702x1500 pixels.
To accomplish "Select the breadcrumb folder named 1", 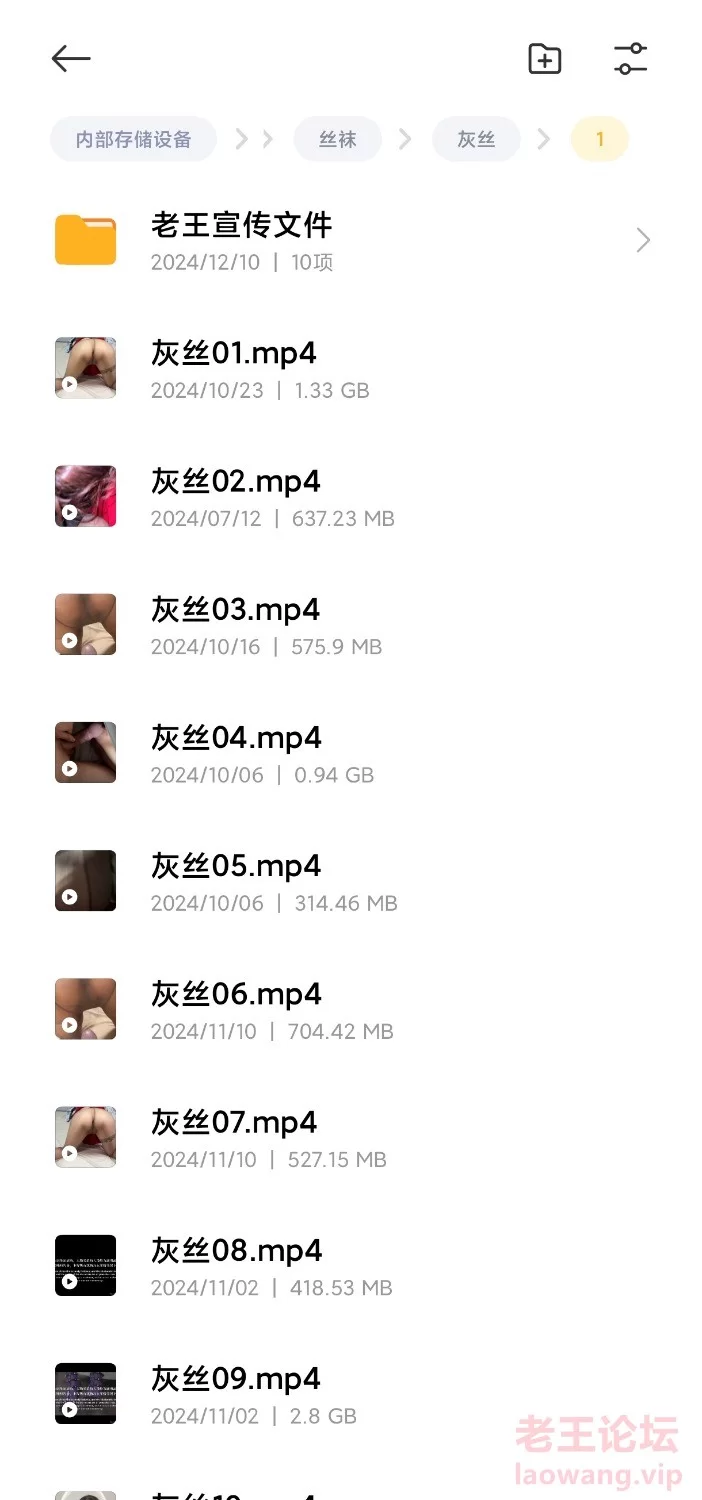I will coord(599,139).
